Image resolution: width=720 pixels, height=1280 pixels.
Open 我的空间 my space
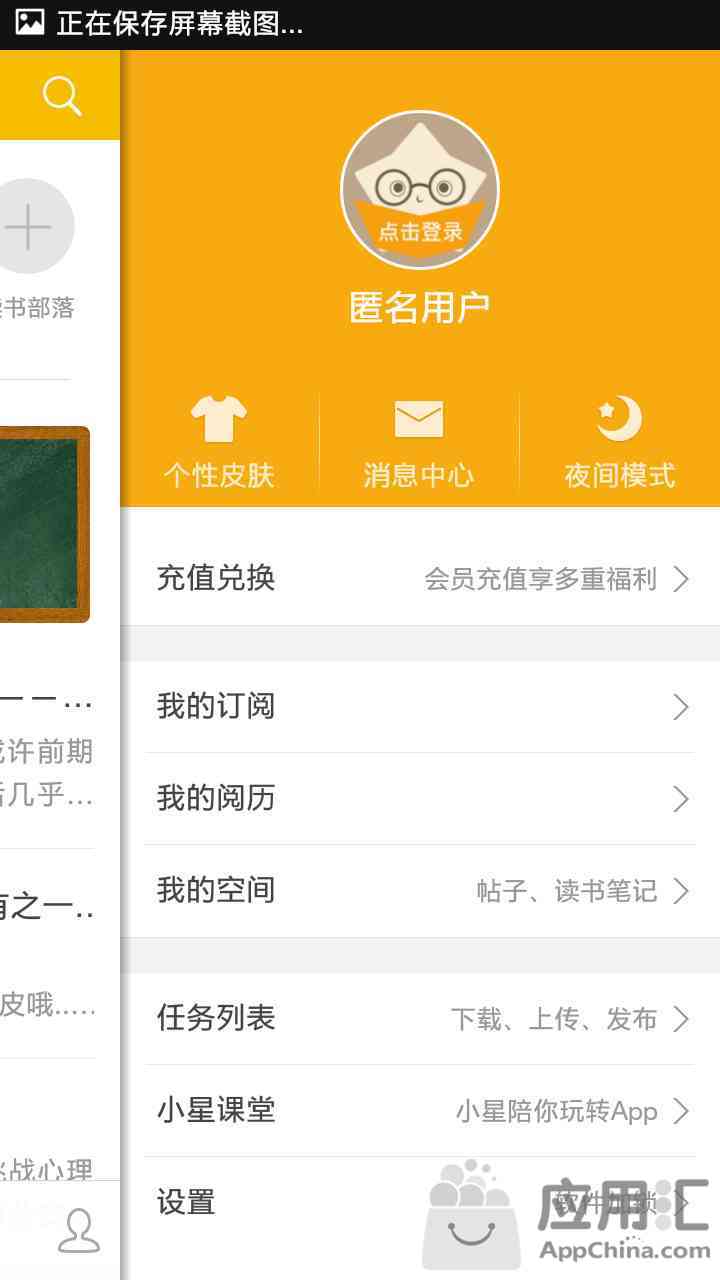(x=420, y=891)
